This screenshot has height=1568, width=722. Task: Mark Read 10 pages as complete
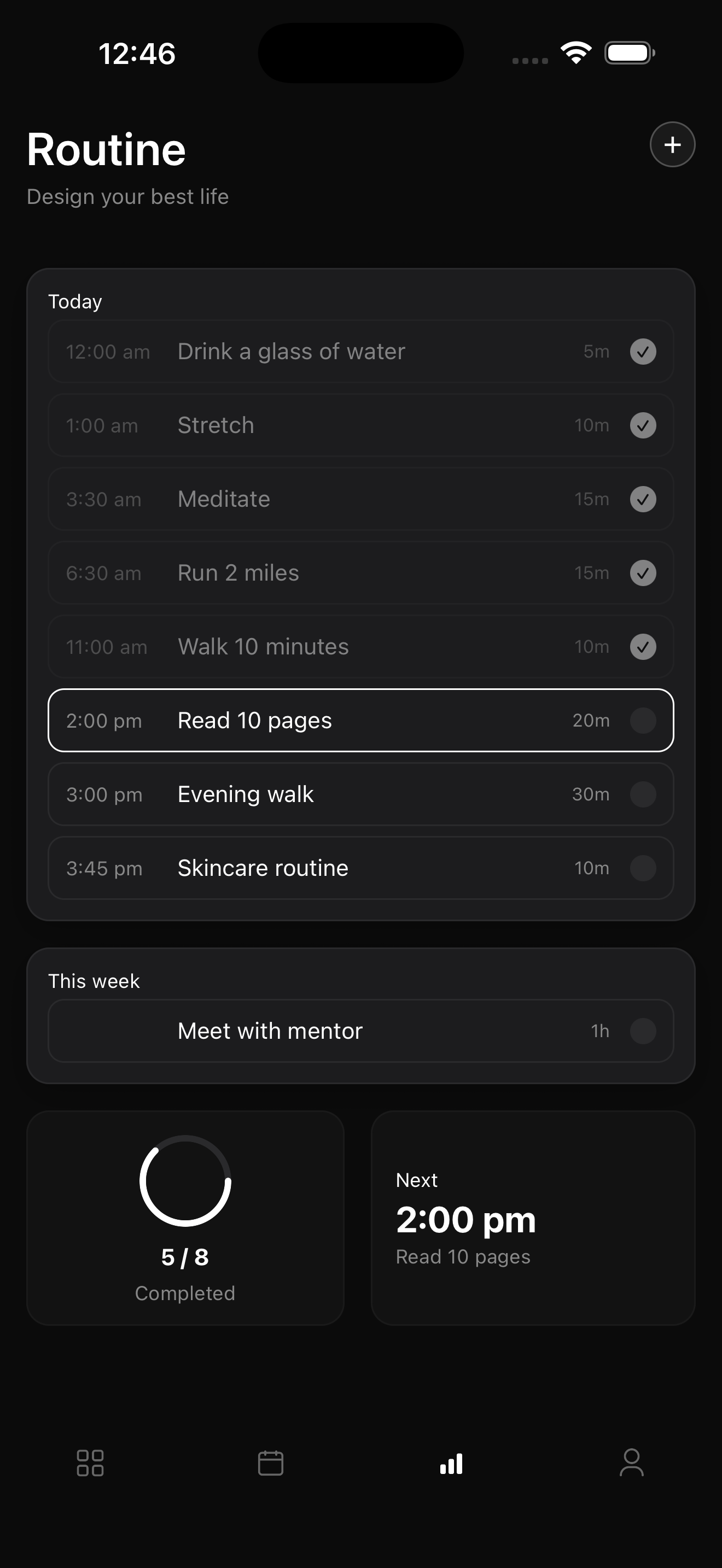tap(643, 721)
